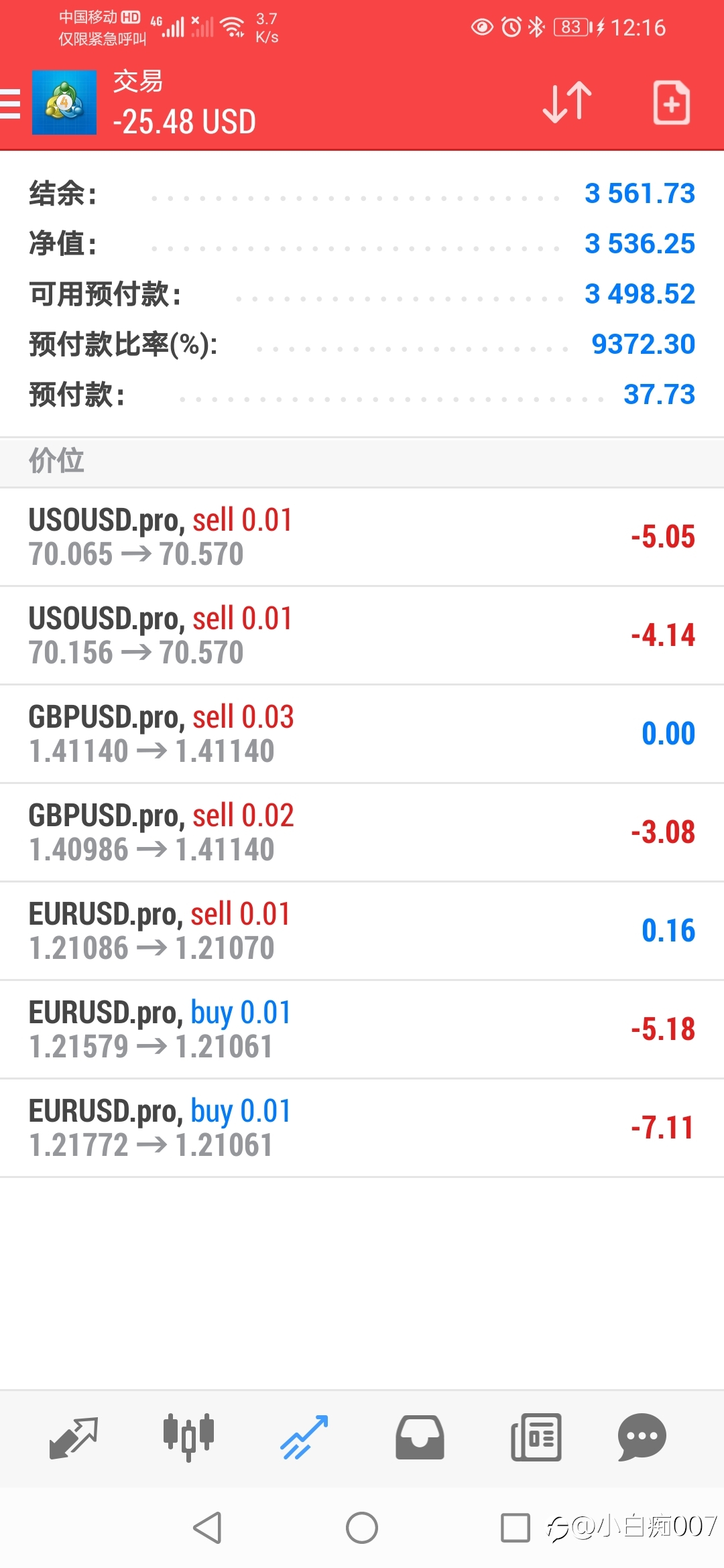Open the hamburger drawer menu
The width and height of the screenshot is (724, 1568).
point(10,104)
